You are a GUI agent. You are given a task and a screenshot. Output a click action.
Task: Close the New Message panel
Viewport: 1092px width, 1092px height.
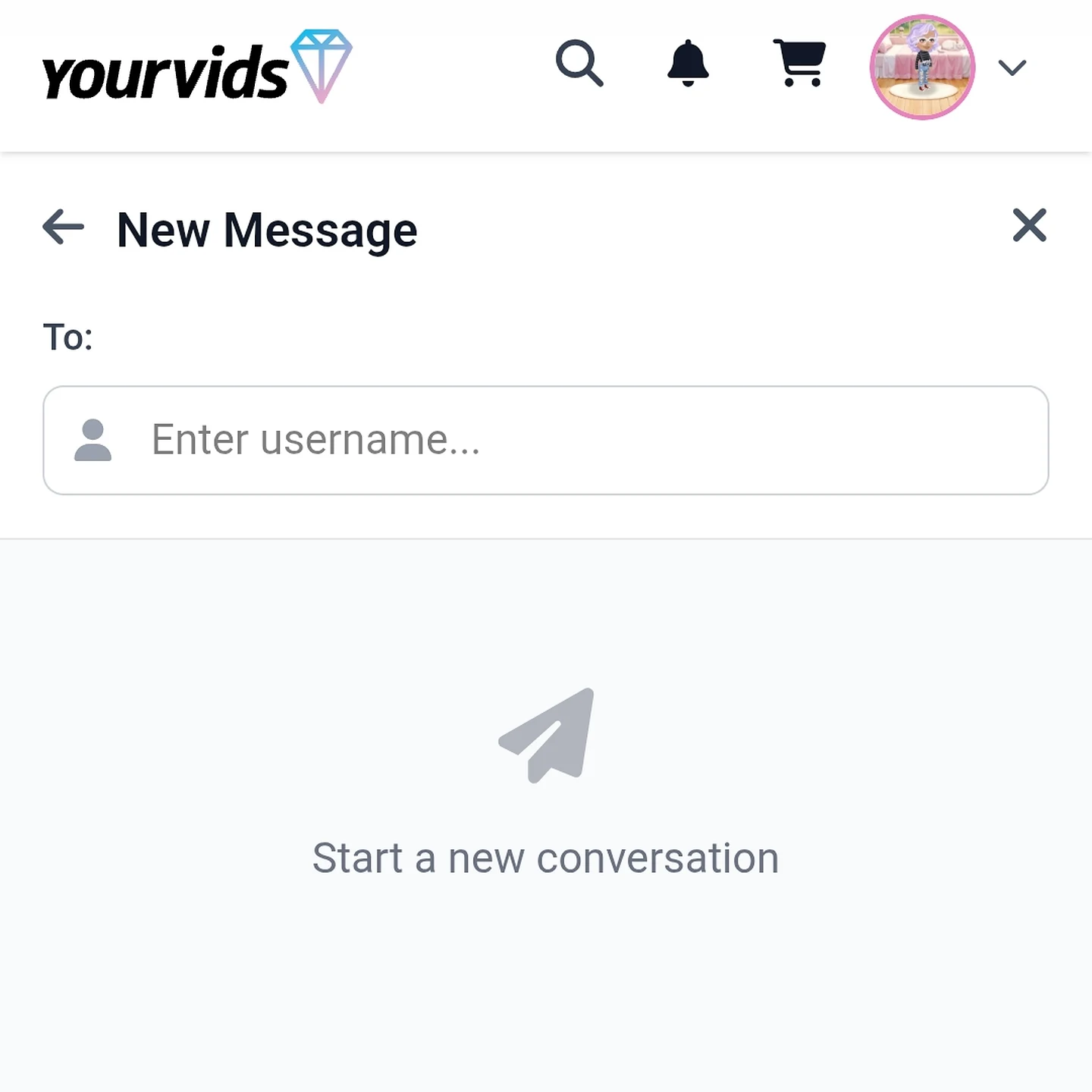1029,225
